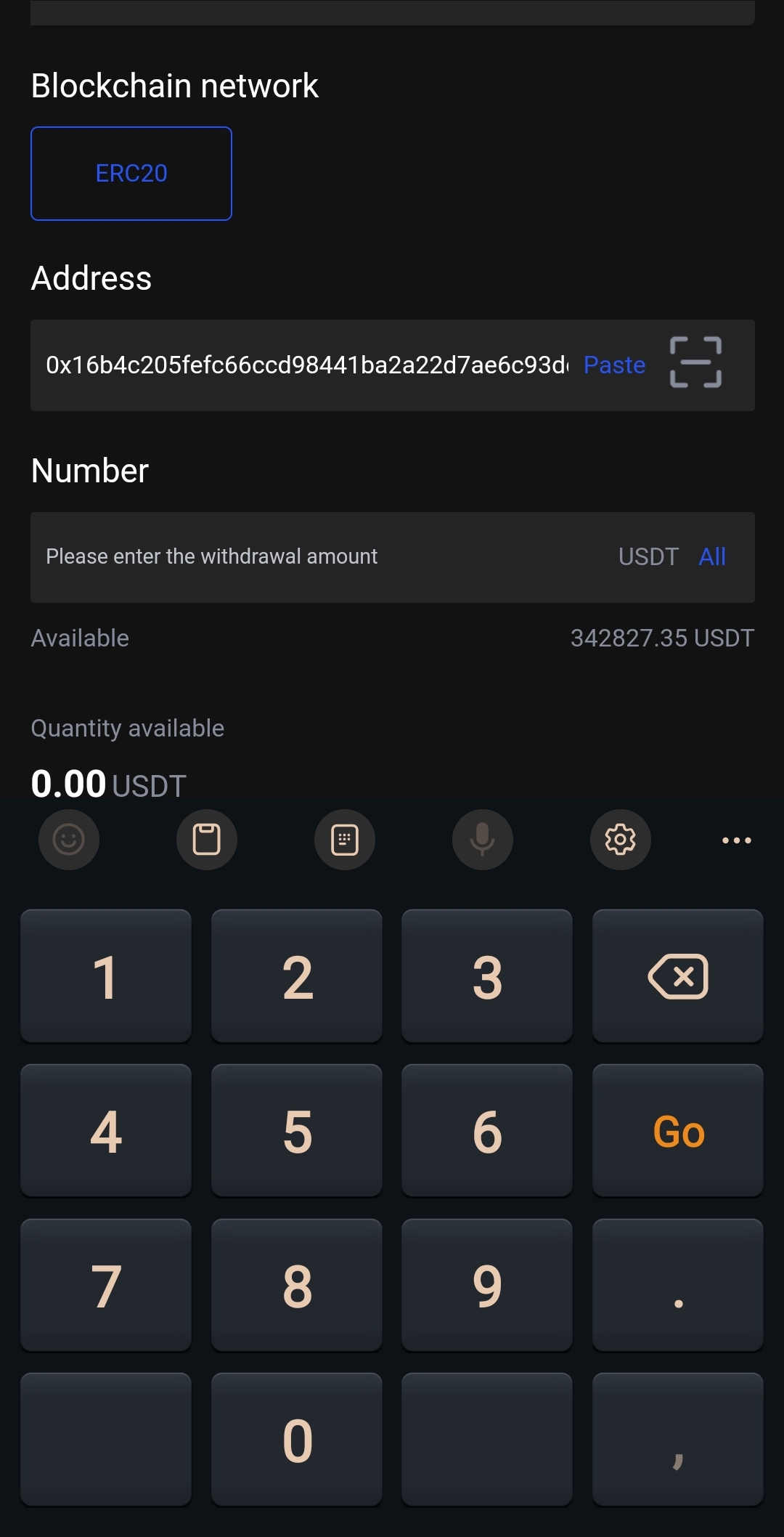
Task: Enter digit 1 on the keypad
Action: (x=106, y=976)
